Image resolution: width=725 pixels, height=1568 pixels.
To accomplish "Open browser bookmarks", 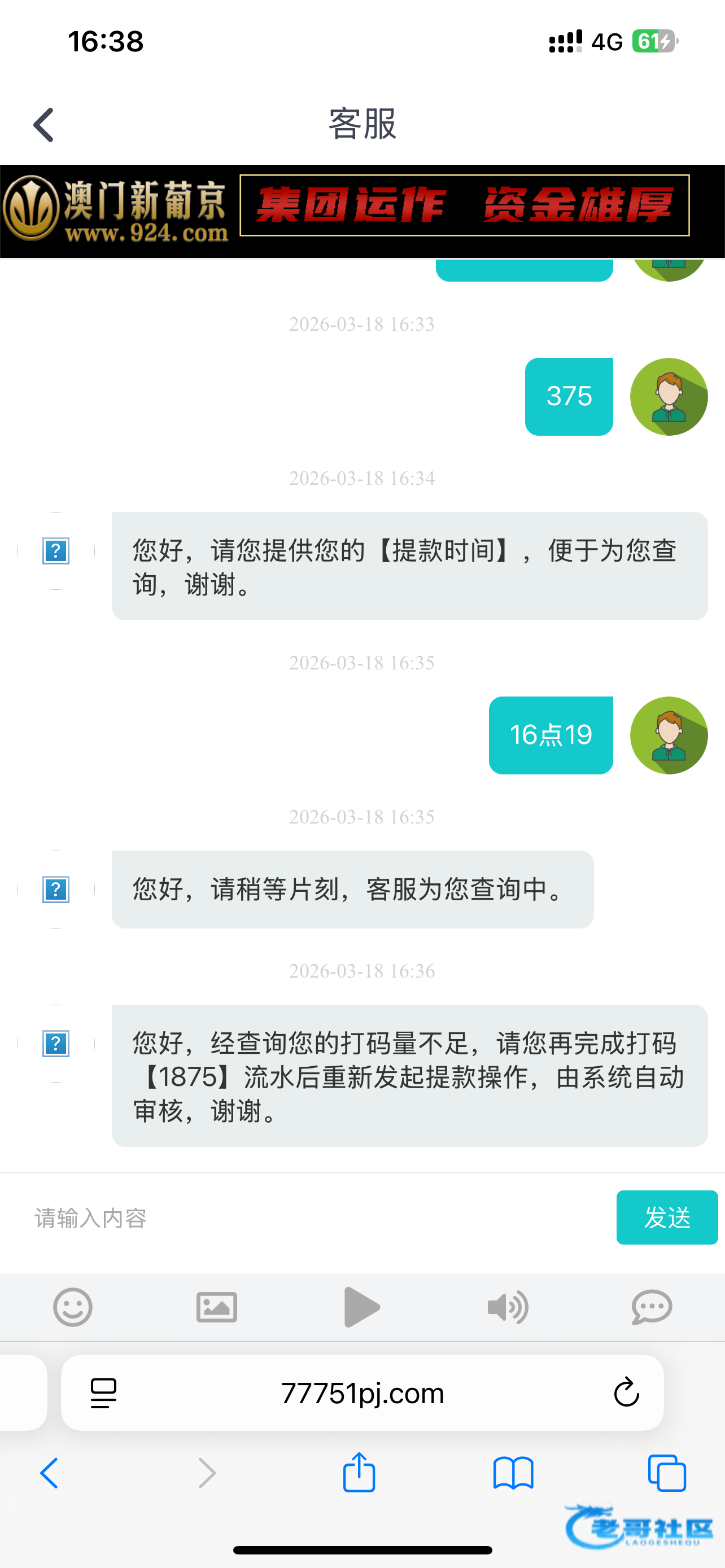I will (513, 1473).
